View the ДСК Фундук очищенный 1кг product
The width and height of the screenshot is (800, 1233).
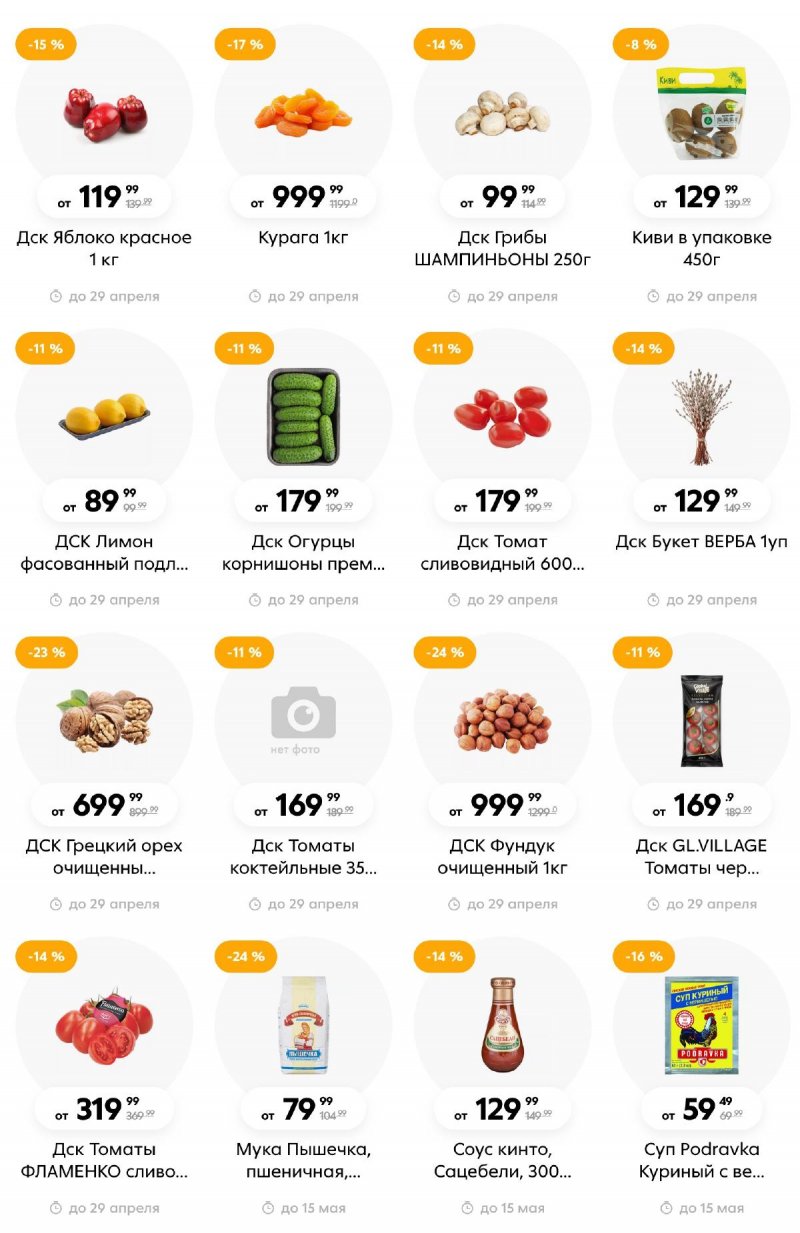[x=503, y=718]
